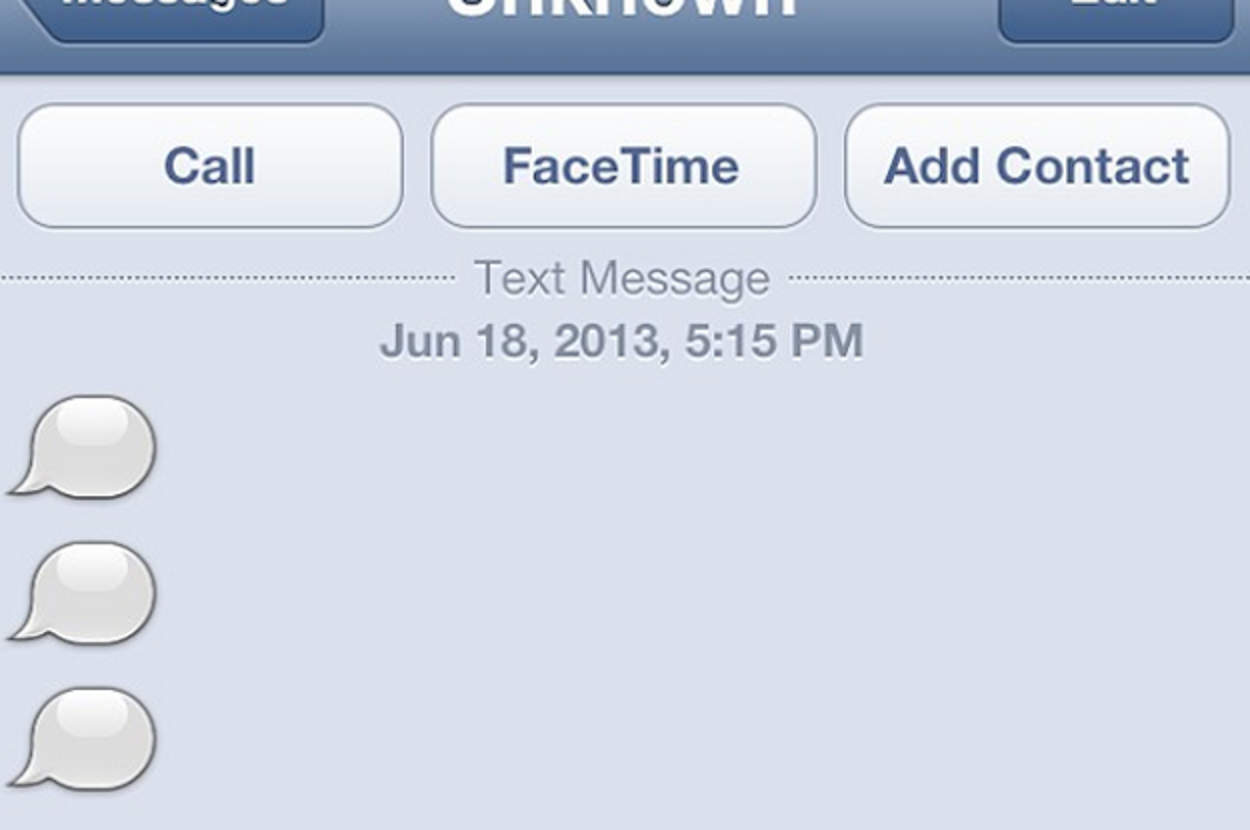Screen dimensions: 1250x830
Task: Add this sender as a contact
Action: point(1036,166)
